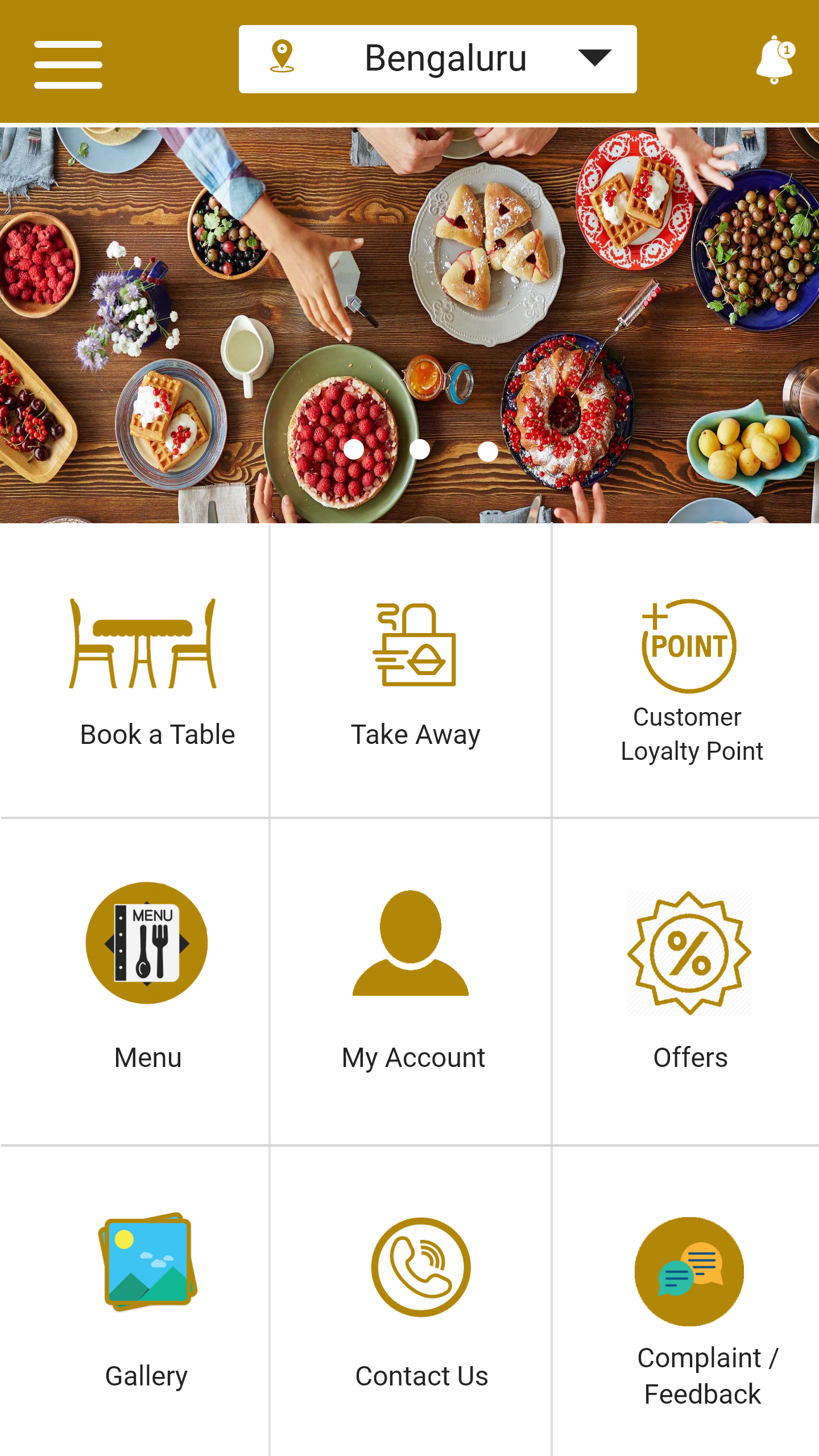
Task: Open the notifications bell
Action: pyautogui.click(x=775, y=60)
